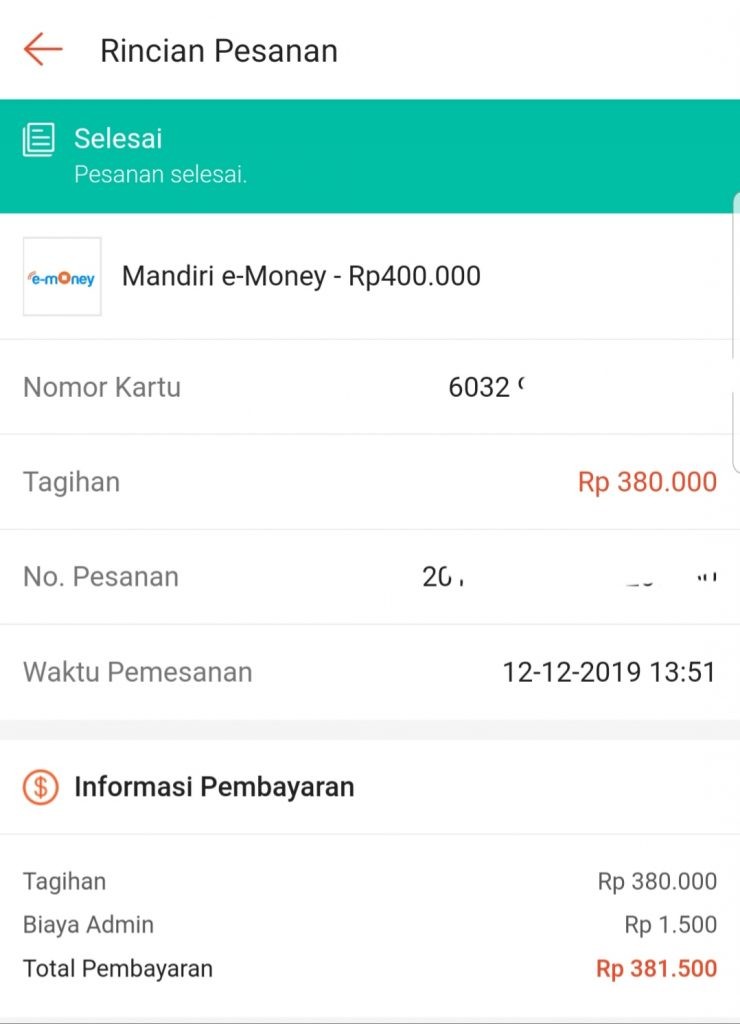Tap the e-money product thumbnail image
740x1024 pixels.
pyautogui.click(x=62, y=276)
